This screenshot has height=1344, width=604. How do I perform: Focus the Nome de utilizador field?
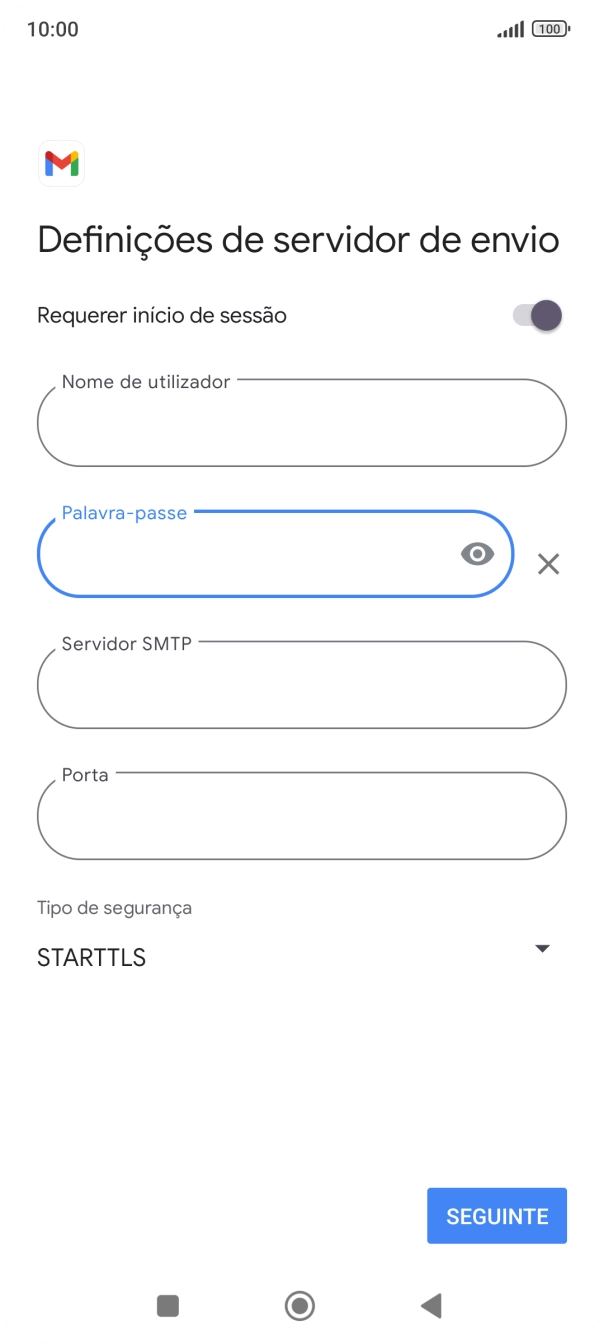point(301,424)
